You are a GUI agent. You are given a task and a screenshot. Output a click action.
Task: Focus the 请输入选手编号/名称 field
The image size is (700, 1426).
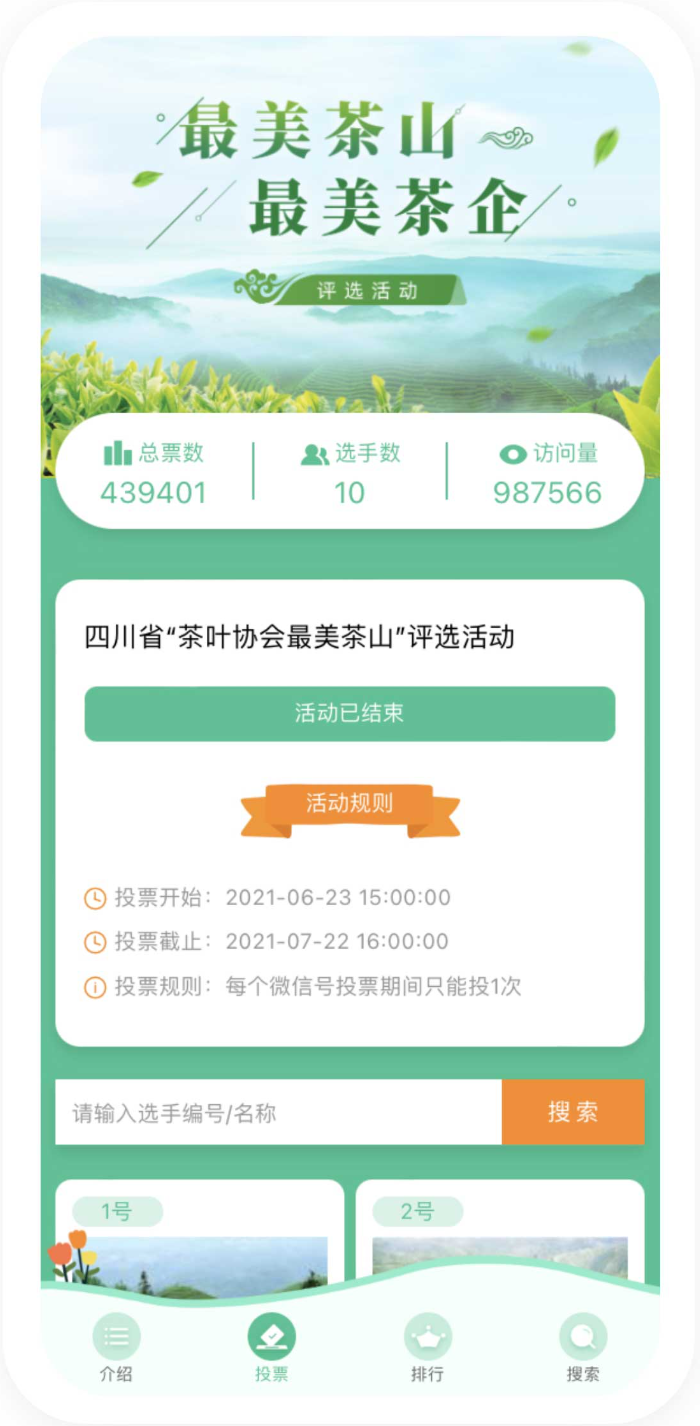click(278, 1112)
